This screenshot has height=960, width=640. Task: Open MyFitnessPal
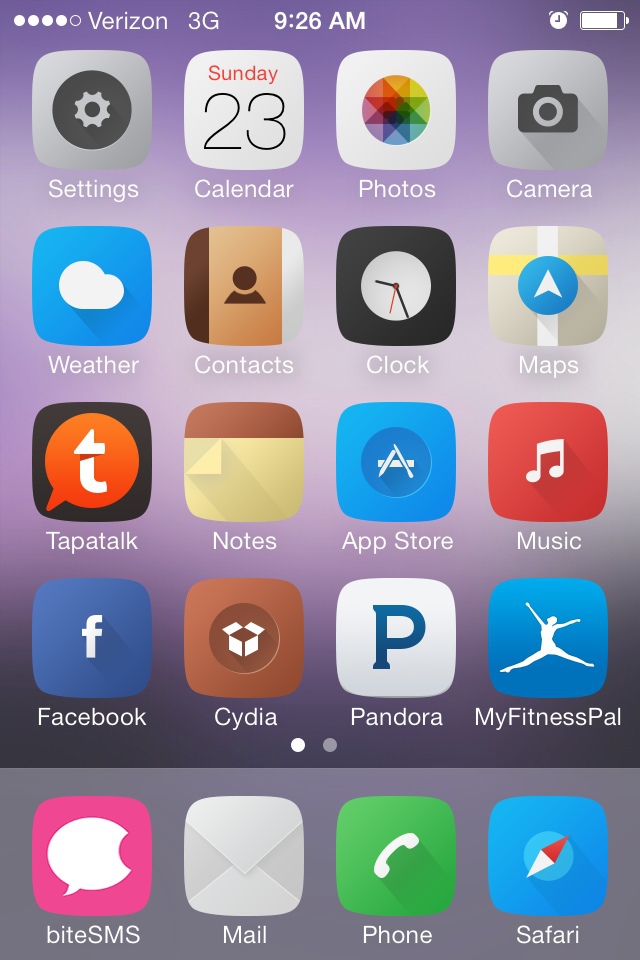click(x=548, y=638)
